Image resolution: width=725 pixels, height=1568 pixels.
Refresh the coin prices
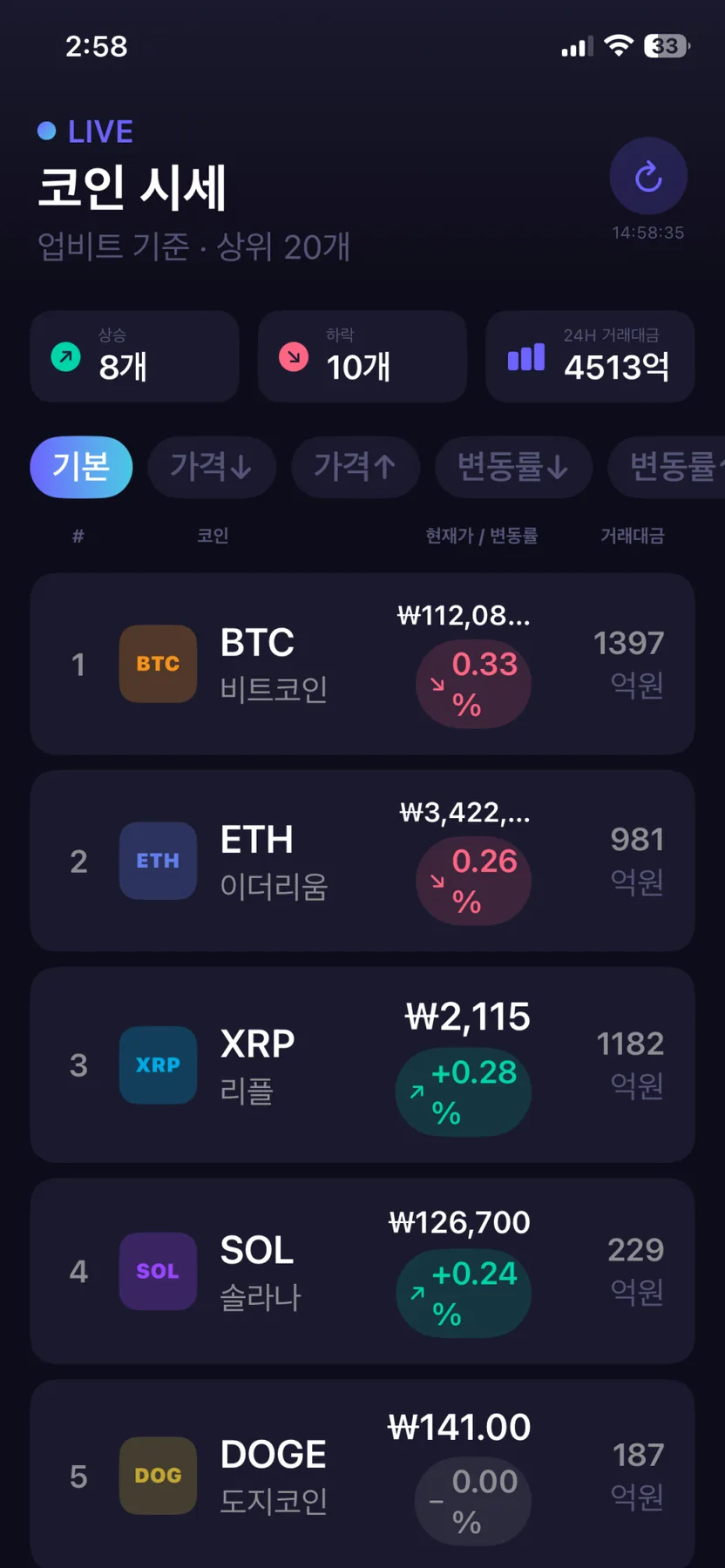tap(648, 176)
